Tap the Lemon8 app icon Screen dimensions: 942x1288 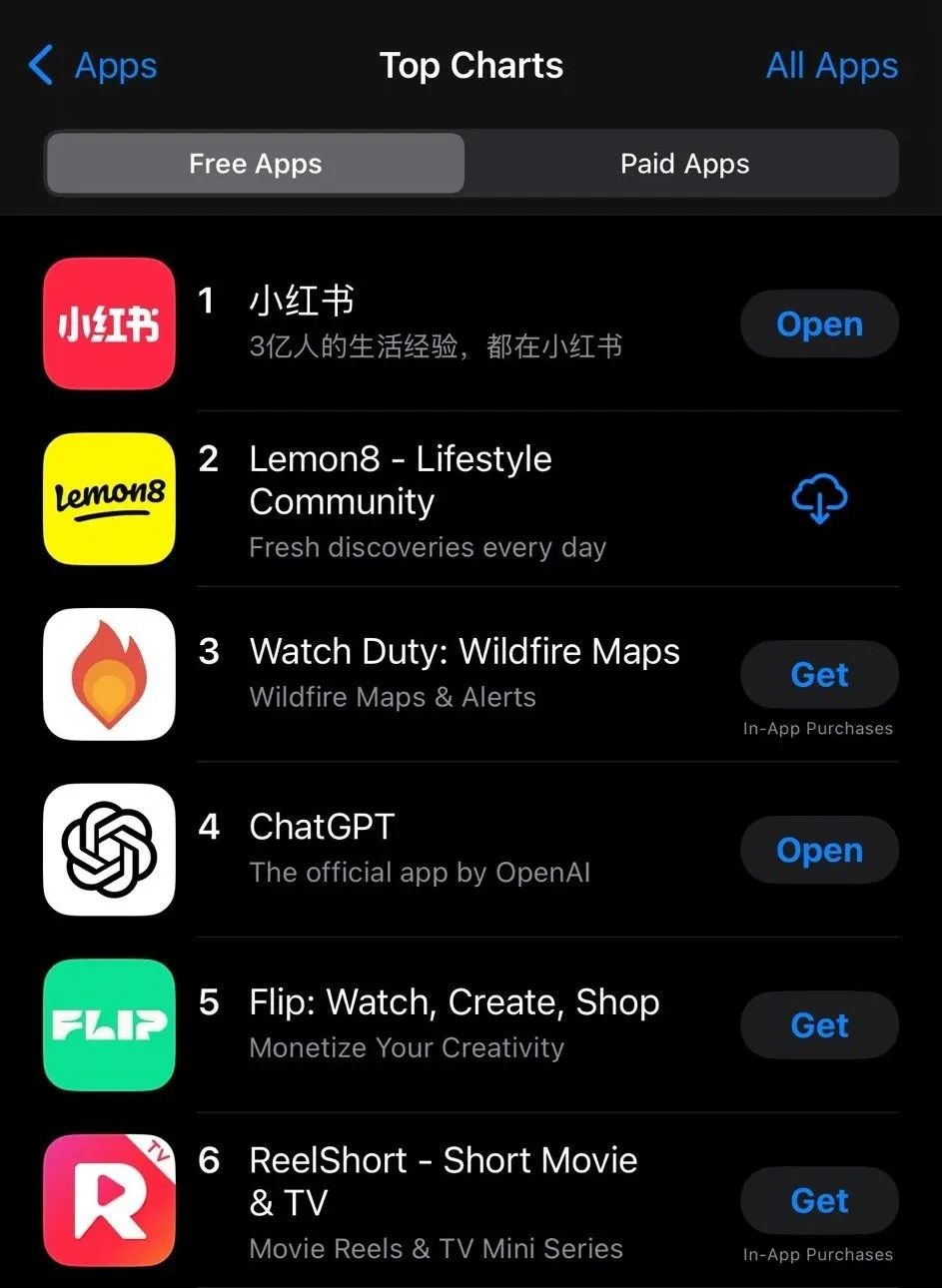[109, 498]
